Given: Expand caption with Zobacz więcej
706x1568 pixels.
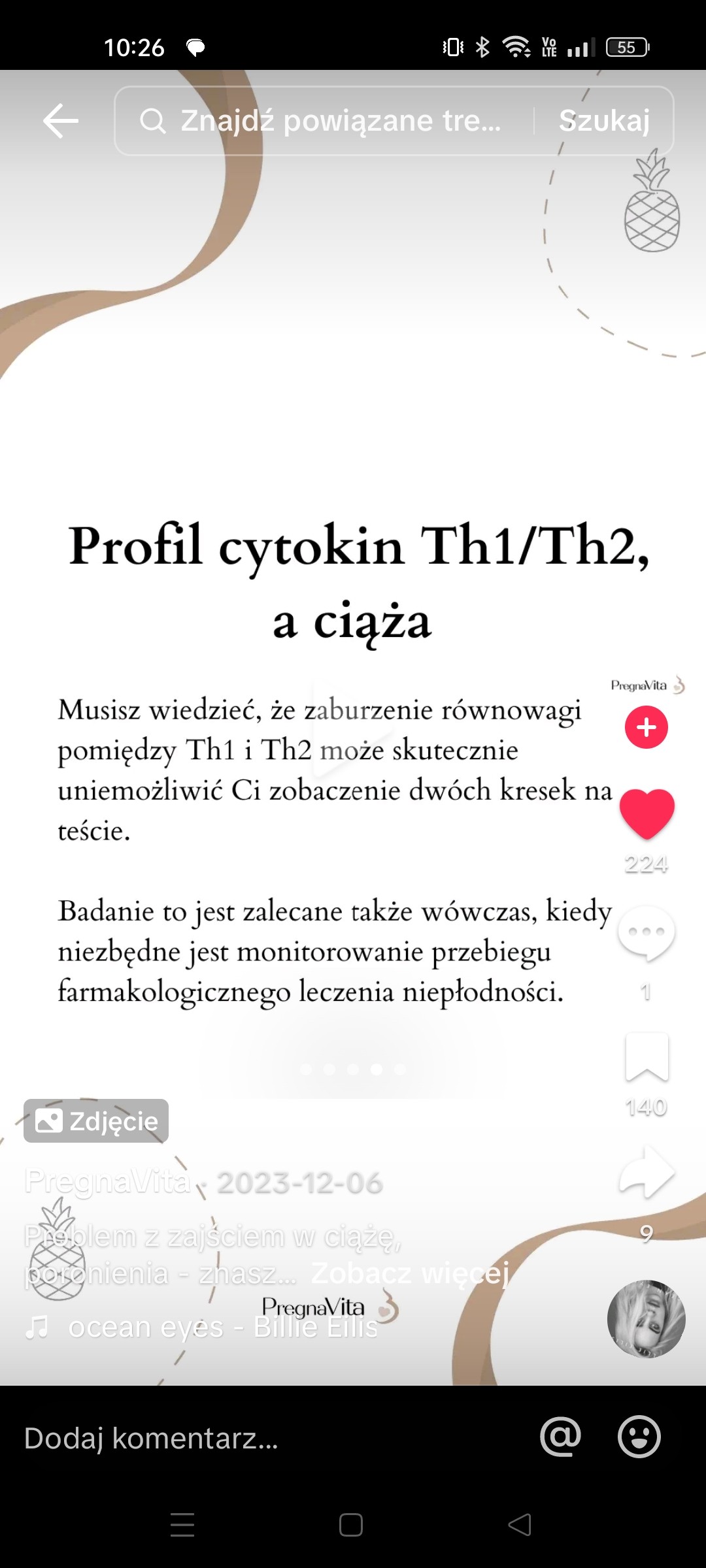Looking at the screenshot, I should [x=410, y=1273].
